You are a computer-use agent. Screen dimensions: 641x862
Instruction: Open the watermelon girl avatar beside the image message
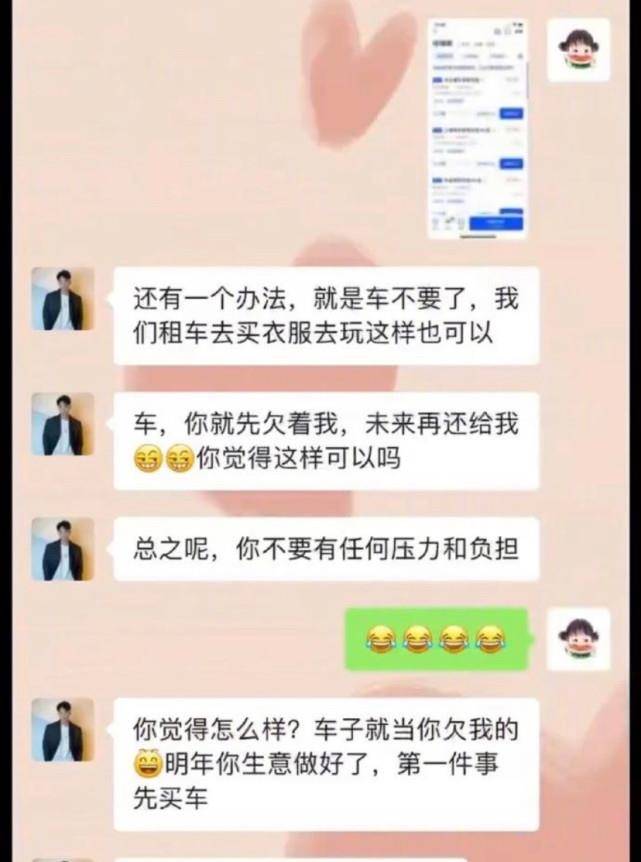578,51
